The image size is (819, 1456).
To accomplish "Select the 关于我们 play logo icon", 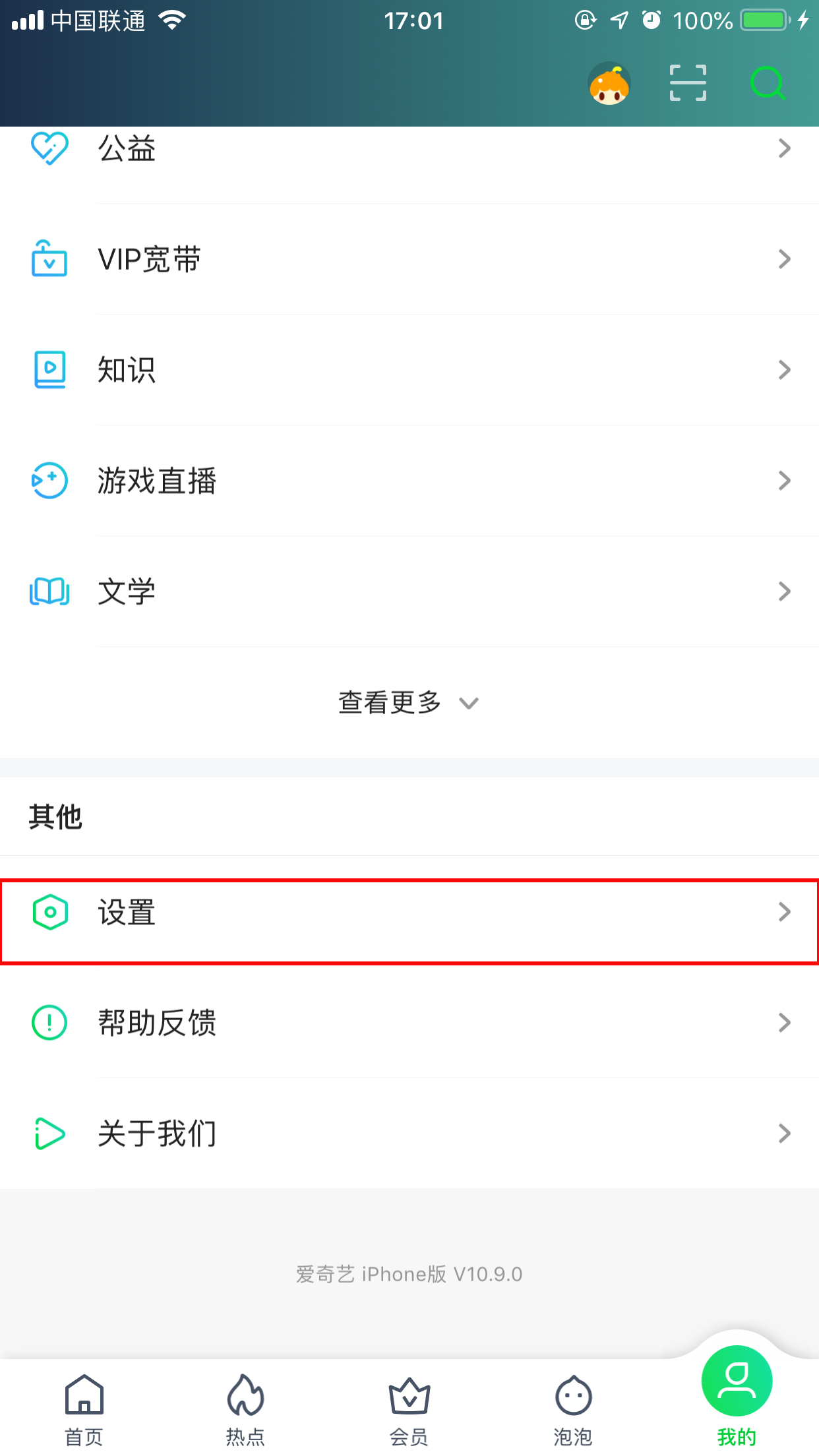I will (49, 1133).
